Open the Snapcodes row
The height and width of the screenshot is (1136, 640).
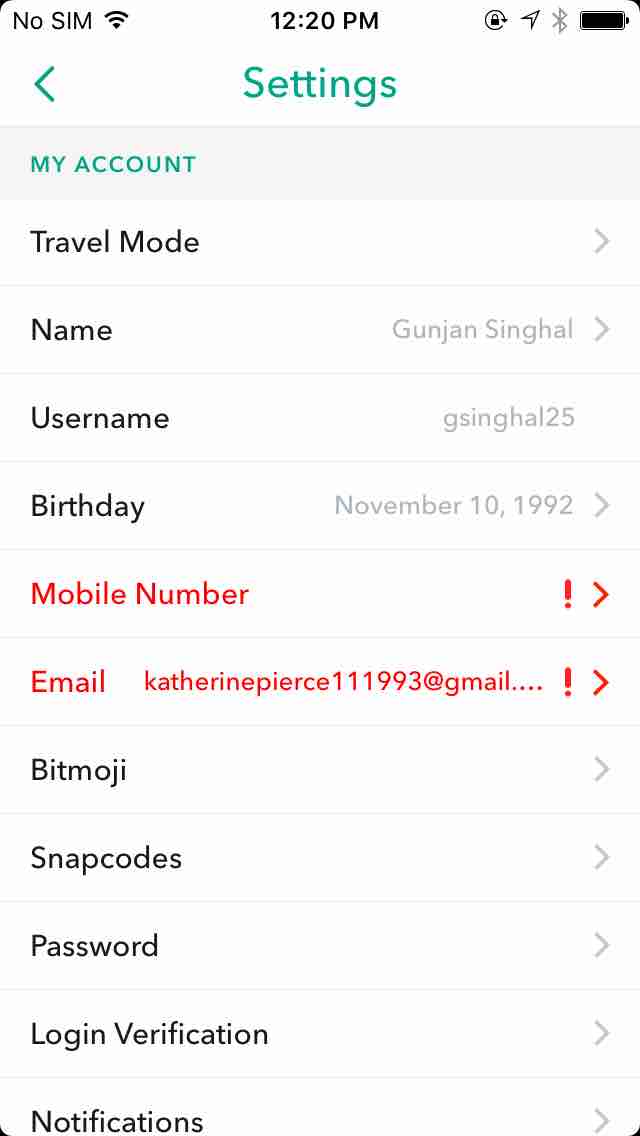click(x=320, y=858)
